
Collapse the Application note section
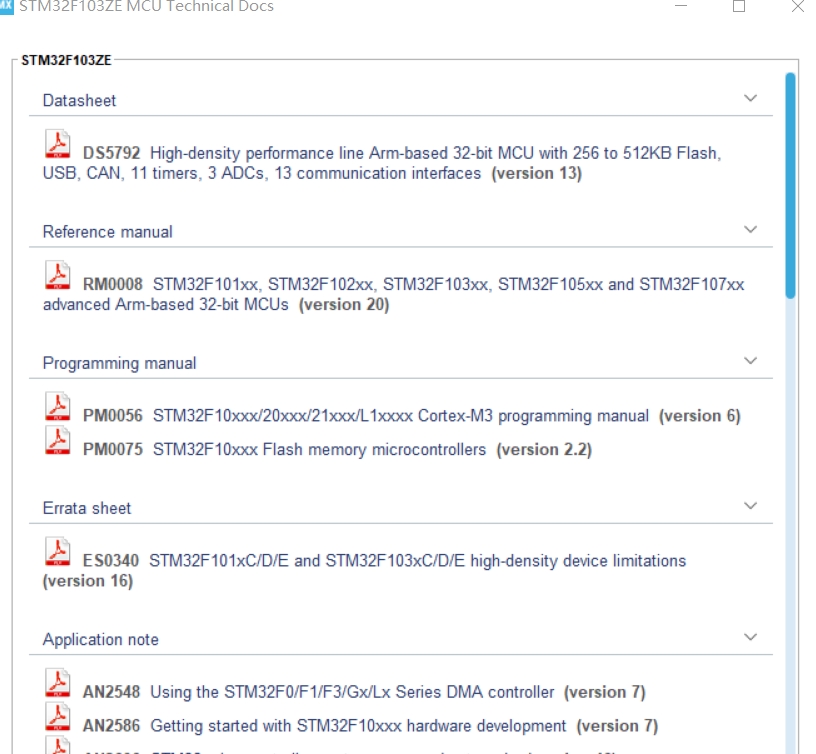pos(751,637)
